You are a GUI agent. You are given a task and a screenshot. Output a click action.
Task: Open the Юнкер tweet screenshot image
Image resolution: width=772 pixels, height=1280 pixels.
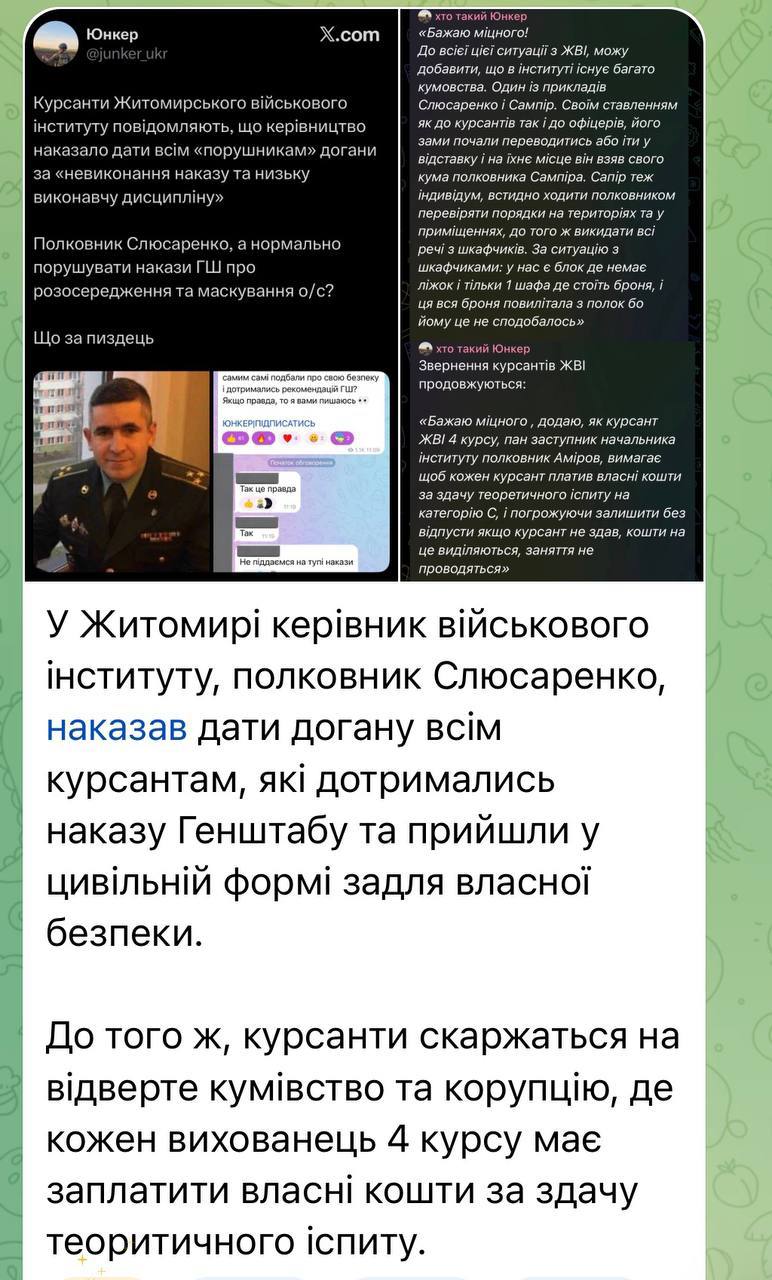[210, 295]
